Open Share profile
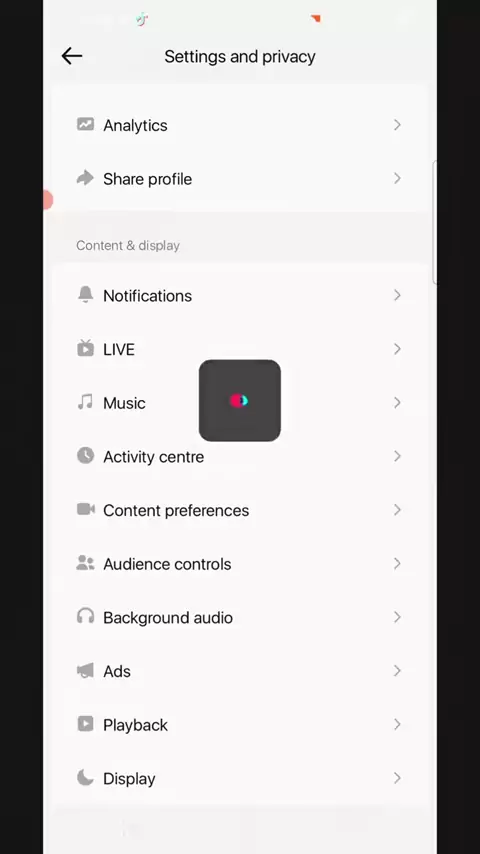Screen dimensions: 480x854 point(240,179)
